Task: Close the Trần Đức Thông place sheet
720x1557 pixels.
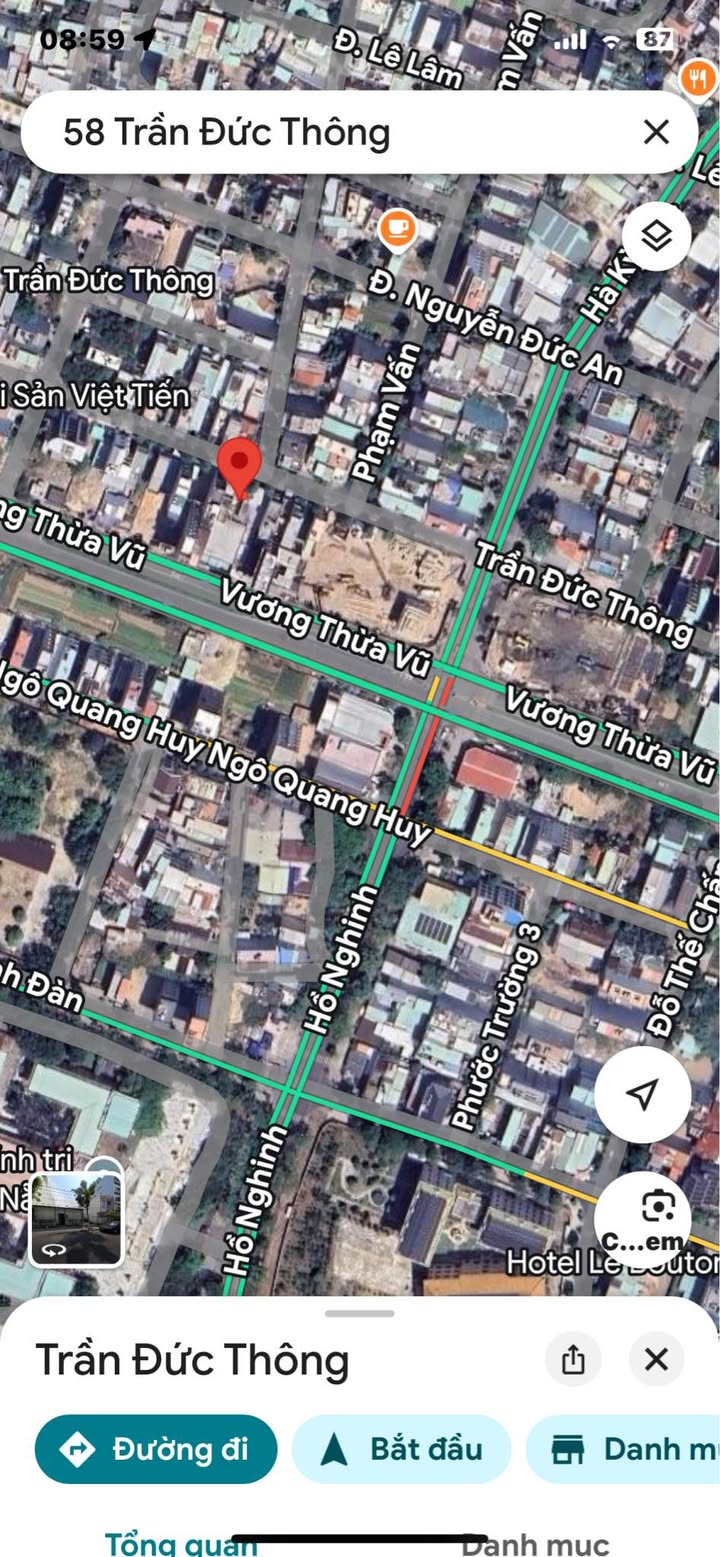Action: pos(656,1360)
